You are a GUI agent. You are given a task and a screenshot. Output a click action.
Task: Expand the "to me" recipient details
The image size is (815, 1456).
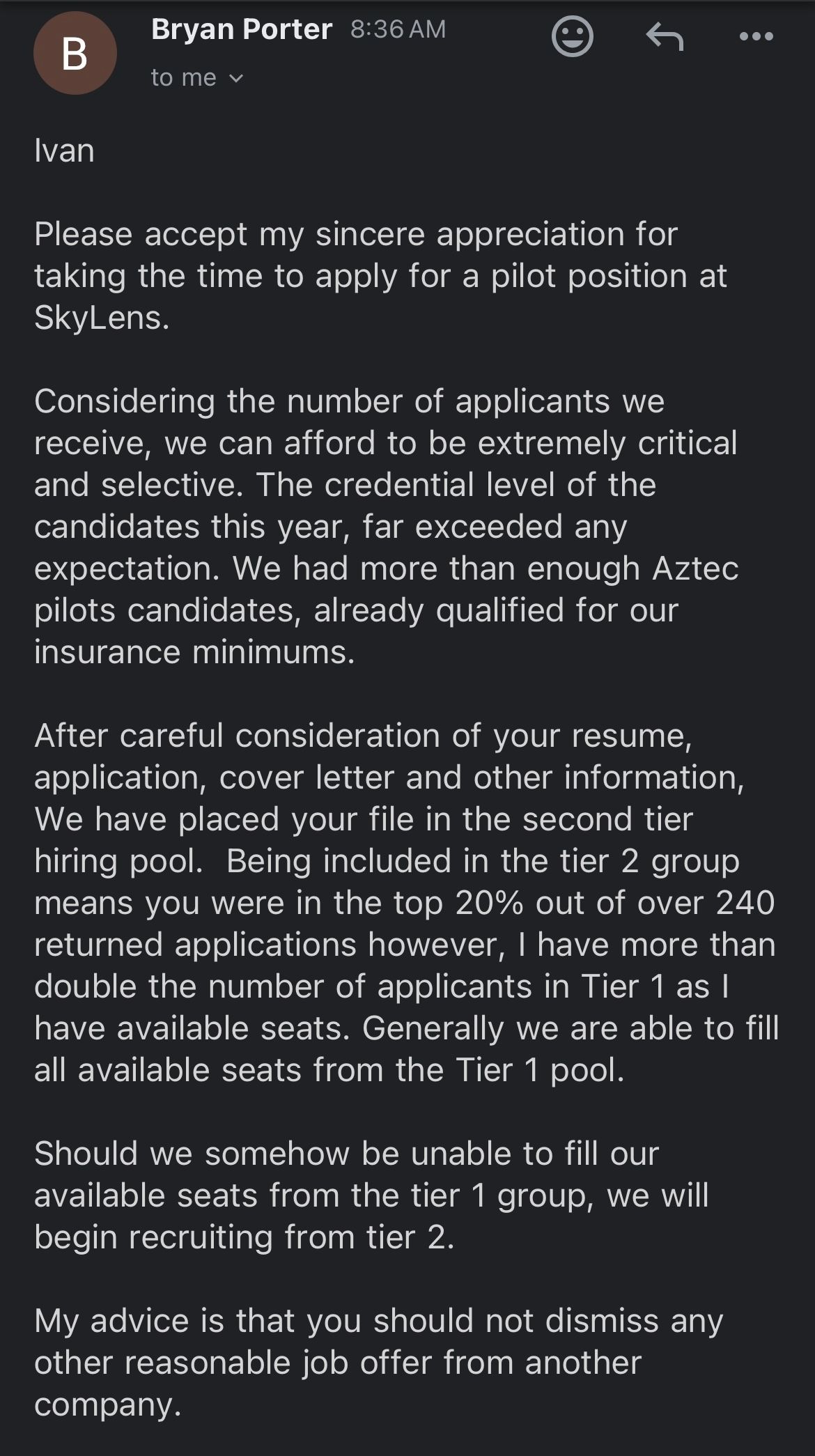[197, 77]
